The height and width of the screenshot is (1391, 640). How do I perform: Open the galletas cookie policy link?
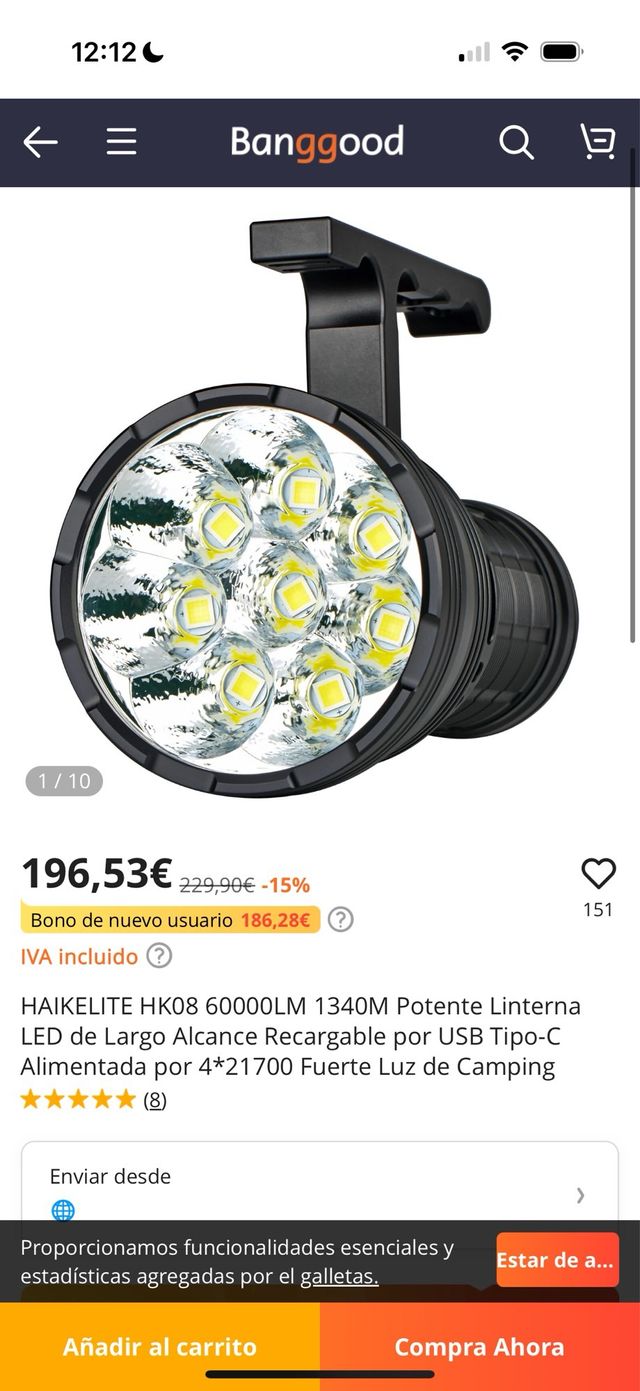click(x=339, y=1276)
